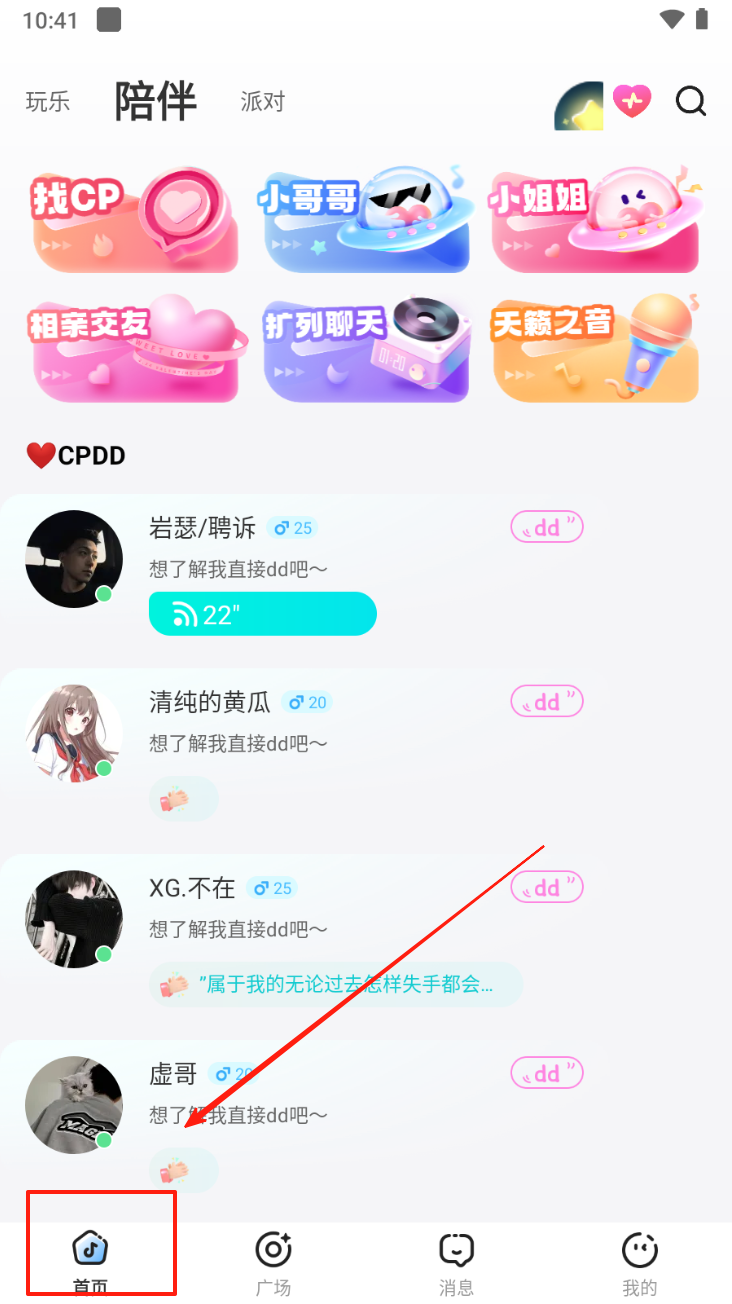Open the 扩列聊天 category card
This screenshot has width=732, height=1304.
point(367,348)
